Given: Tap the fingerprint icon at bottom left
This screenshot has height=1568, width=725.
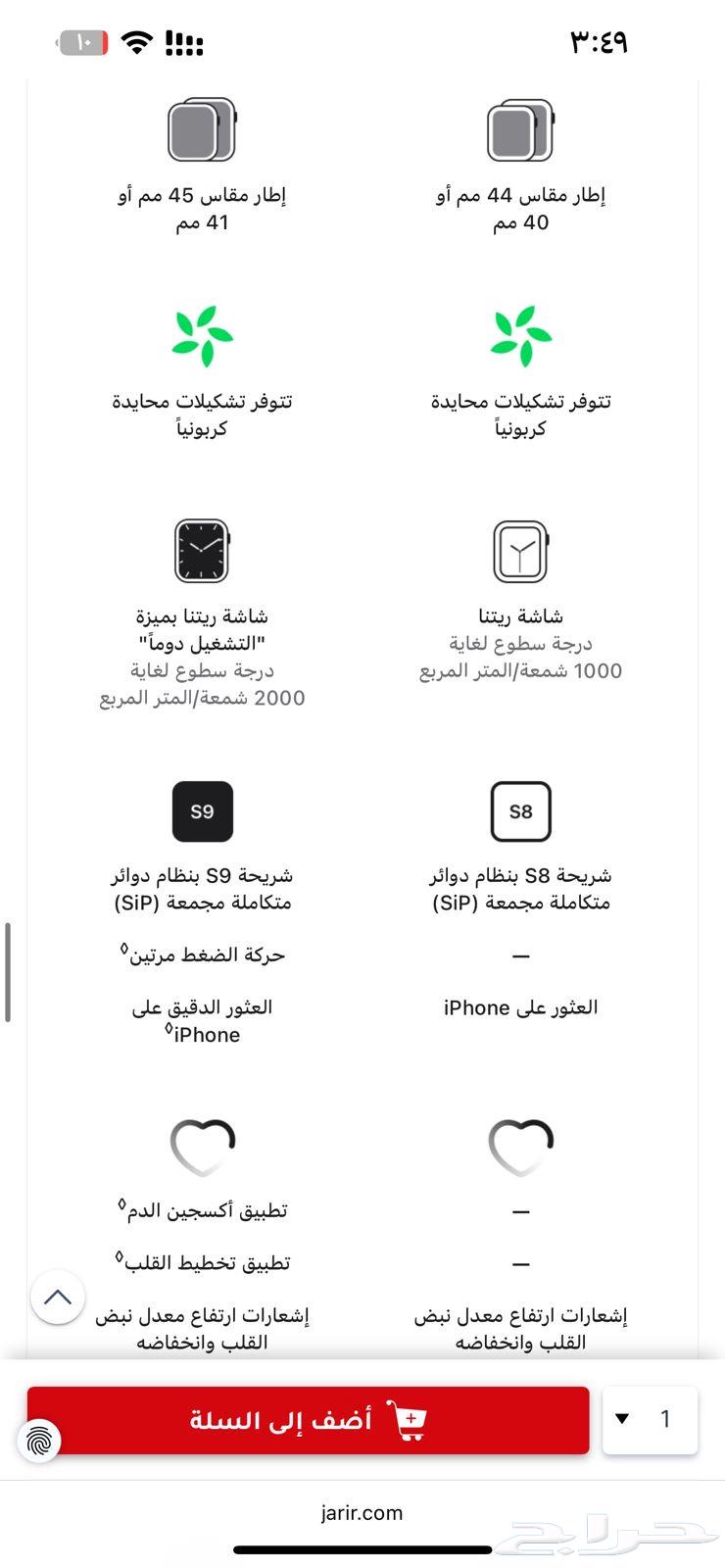Looking at the screenshot, I should click(39, 1442).
